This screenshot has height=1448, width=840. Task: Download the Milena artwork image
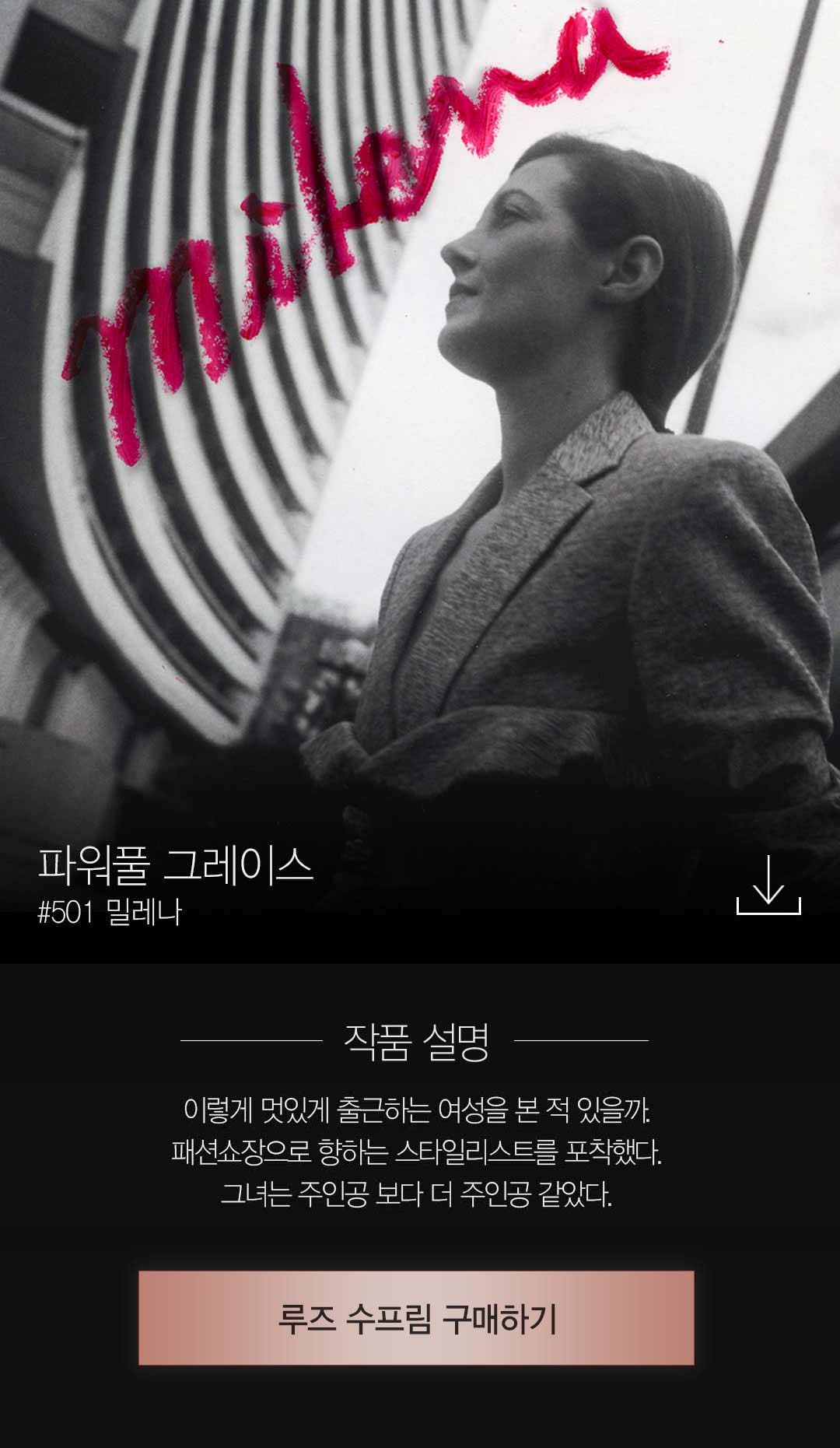click(x=768, y=885)
